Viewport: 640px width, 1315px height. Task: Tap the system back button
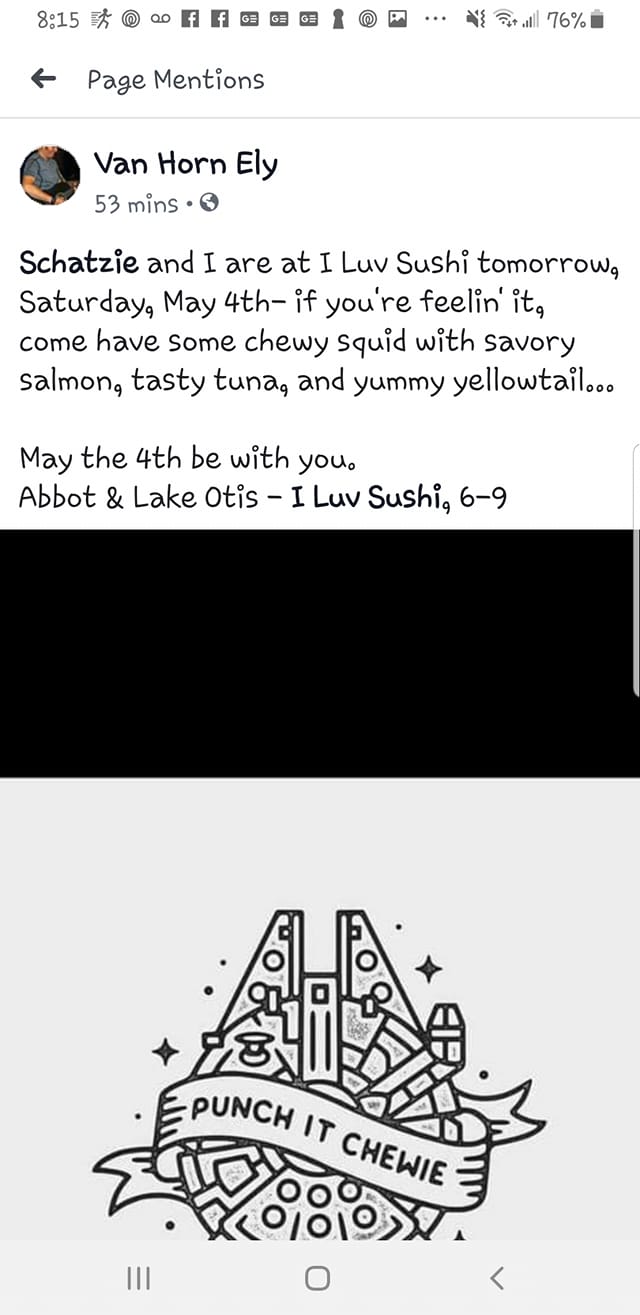point(497,1277)
